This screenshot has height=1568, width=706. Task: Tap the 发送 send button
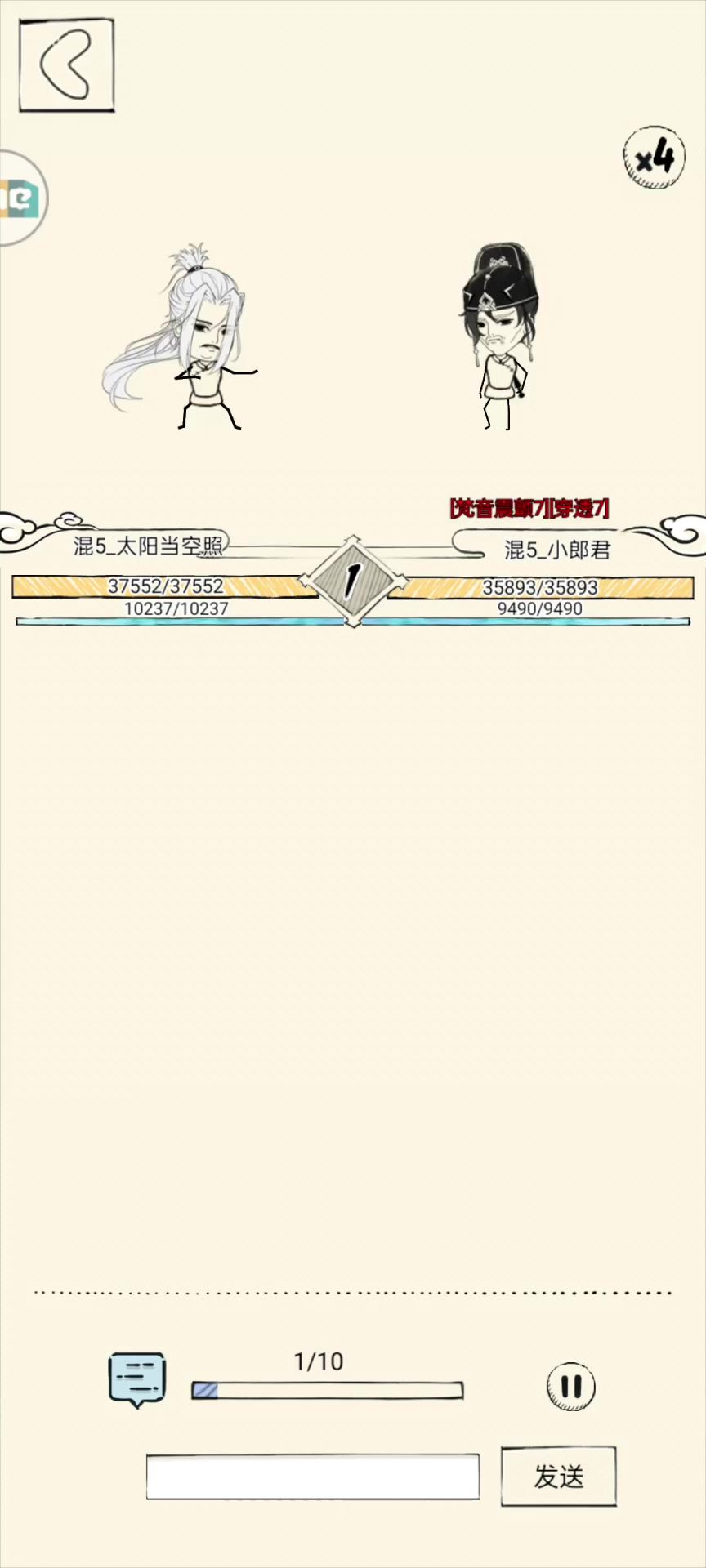[x=559, y=1477]
